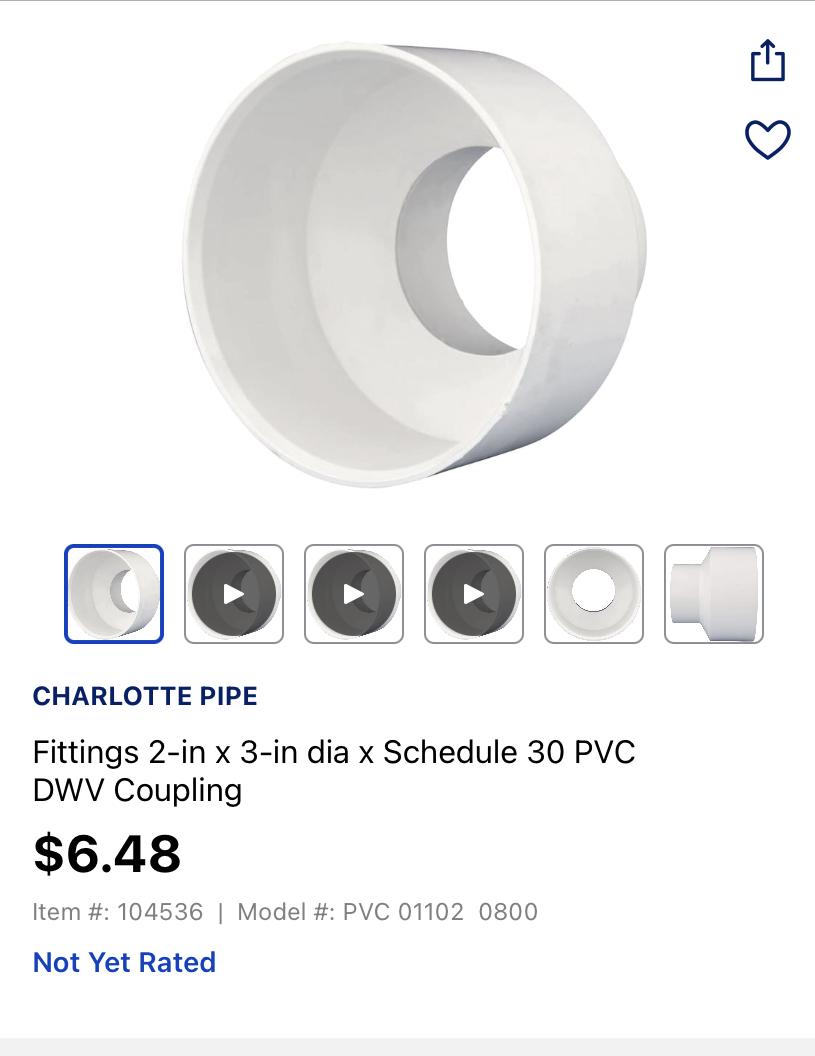View the front-facing coupling photo thumbnail
The height and width of the screenshot is (1056, 815).
594,593
